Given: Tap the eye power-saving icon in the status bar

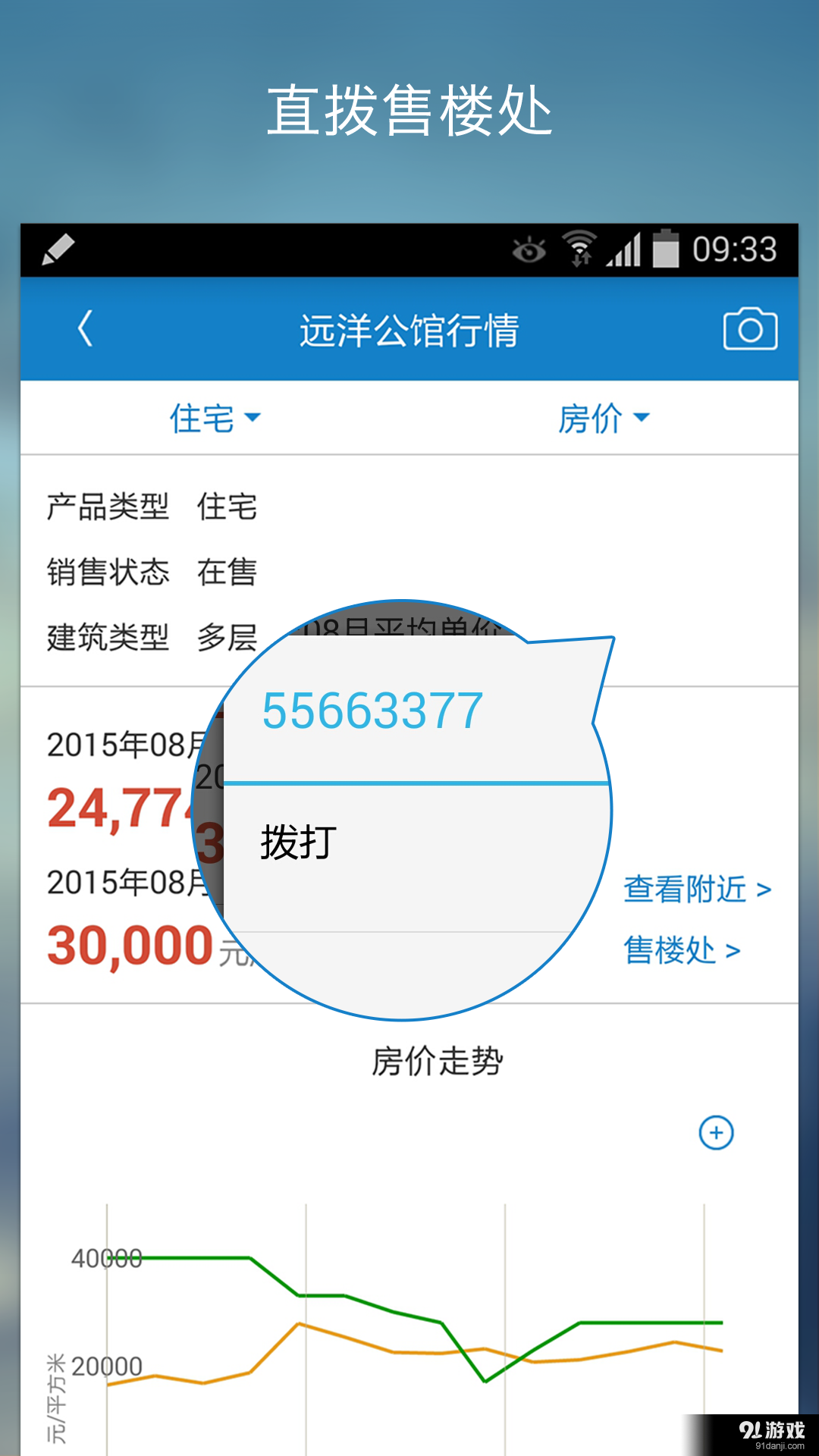Looking at the screenshot, I should tap(529, 248).
